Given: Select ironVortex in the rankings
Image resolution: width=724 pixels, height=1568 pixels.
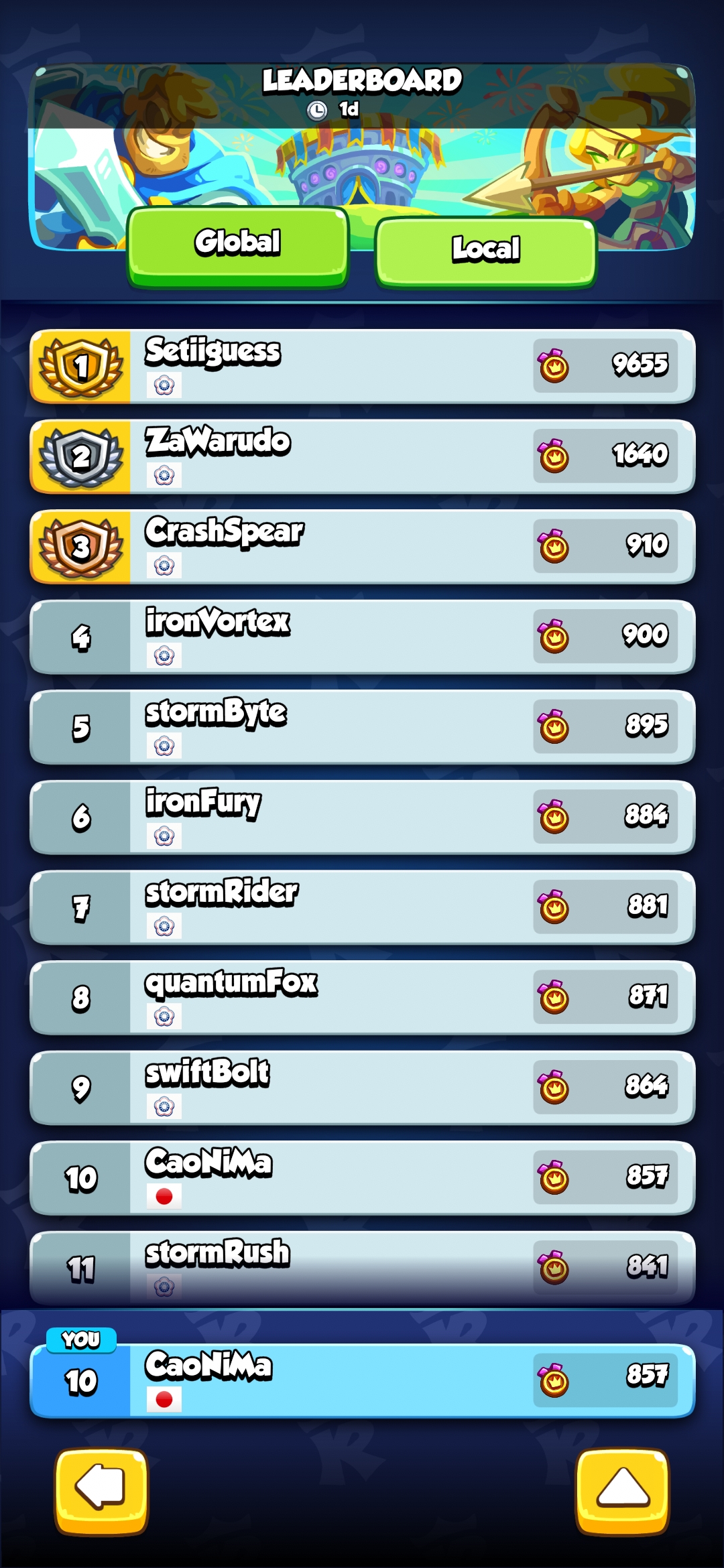Looking at the screenshot, I should point(362,637).
